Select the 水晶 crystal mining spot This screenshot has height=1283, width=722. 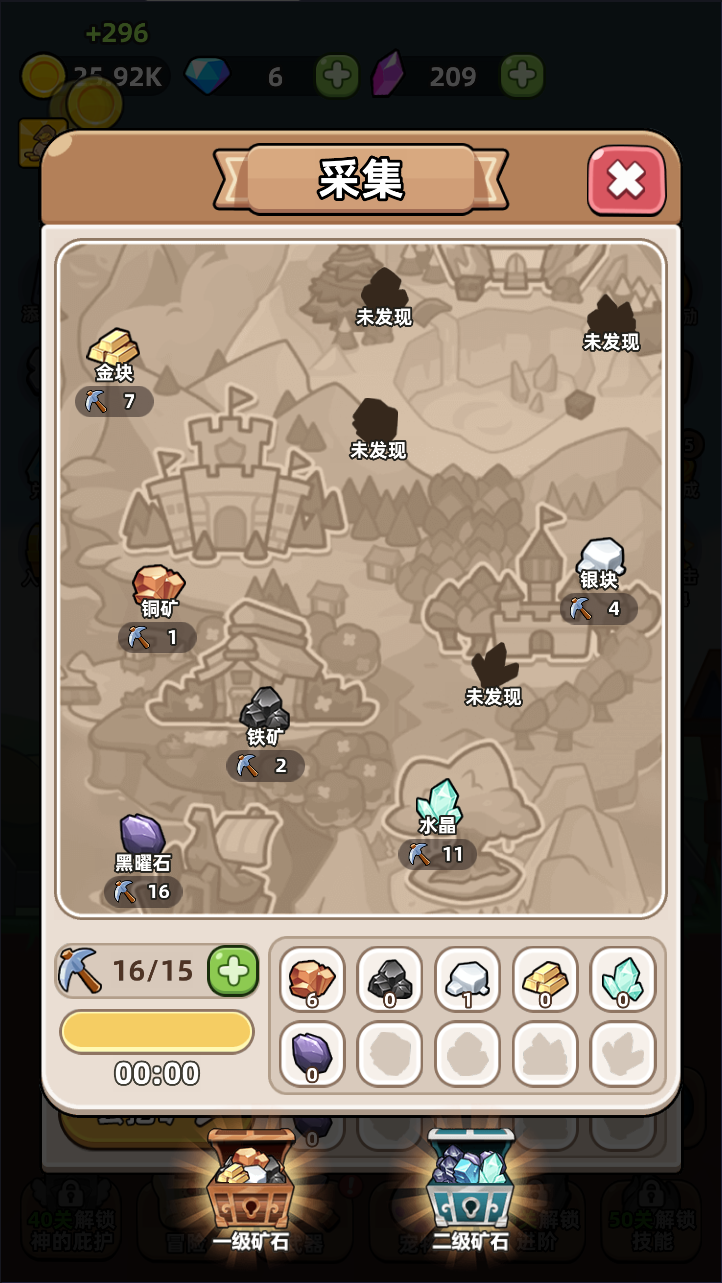coord(438,801)
